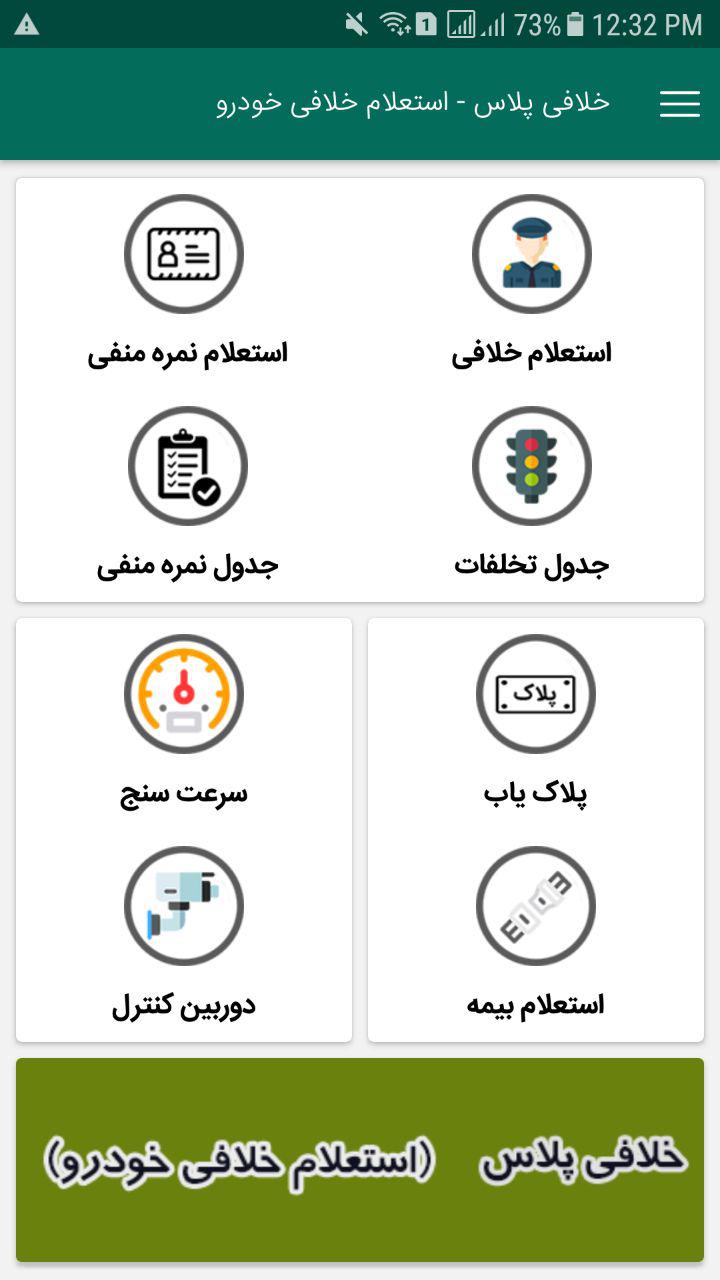The height and width of the screenshot is (1280, 720).
Task: Open the navigation drawer with the hamburger menu
Action: [679, 104]
